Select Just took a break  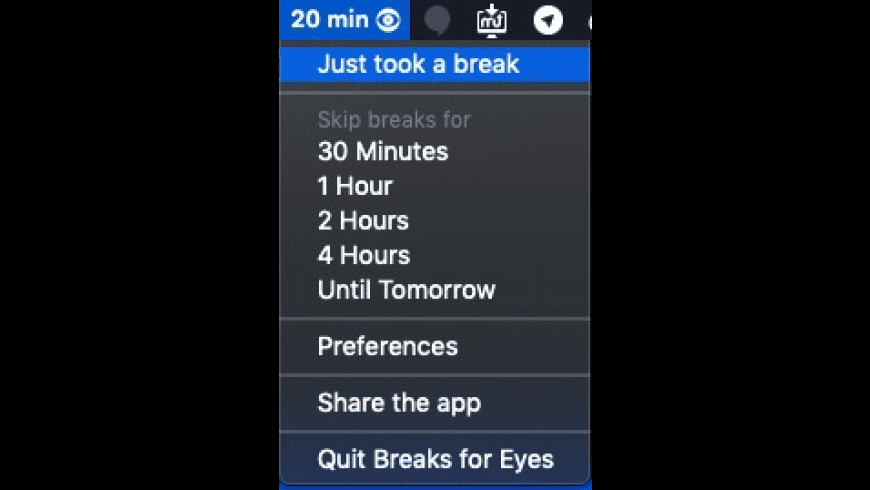click(x=418, y=65)
